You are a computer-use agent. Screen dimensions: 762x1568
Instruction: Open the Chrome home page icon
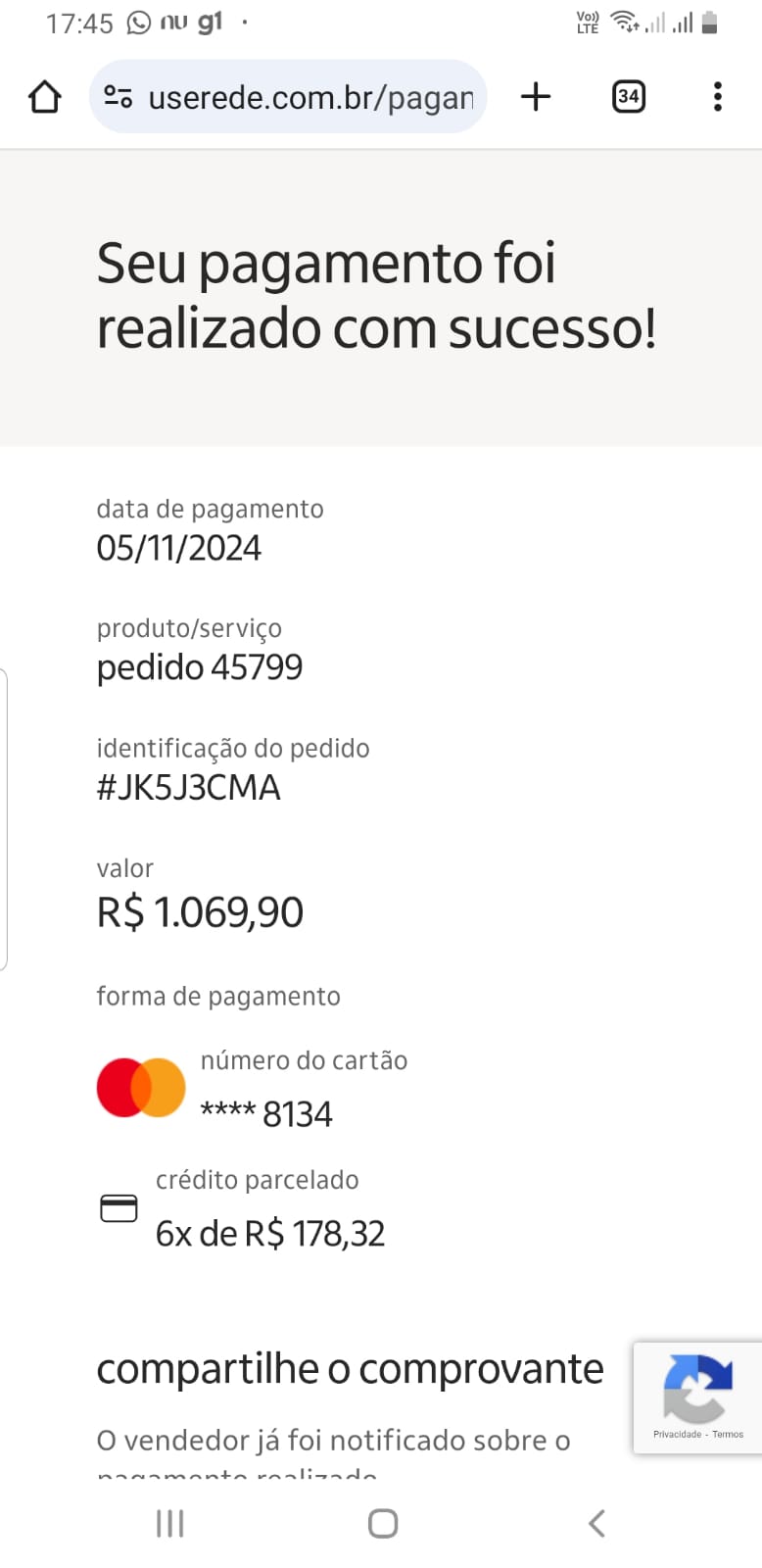tap(43, 96)
